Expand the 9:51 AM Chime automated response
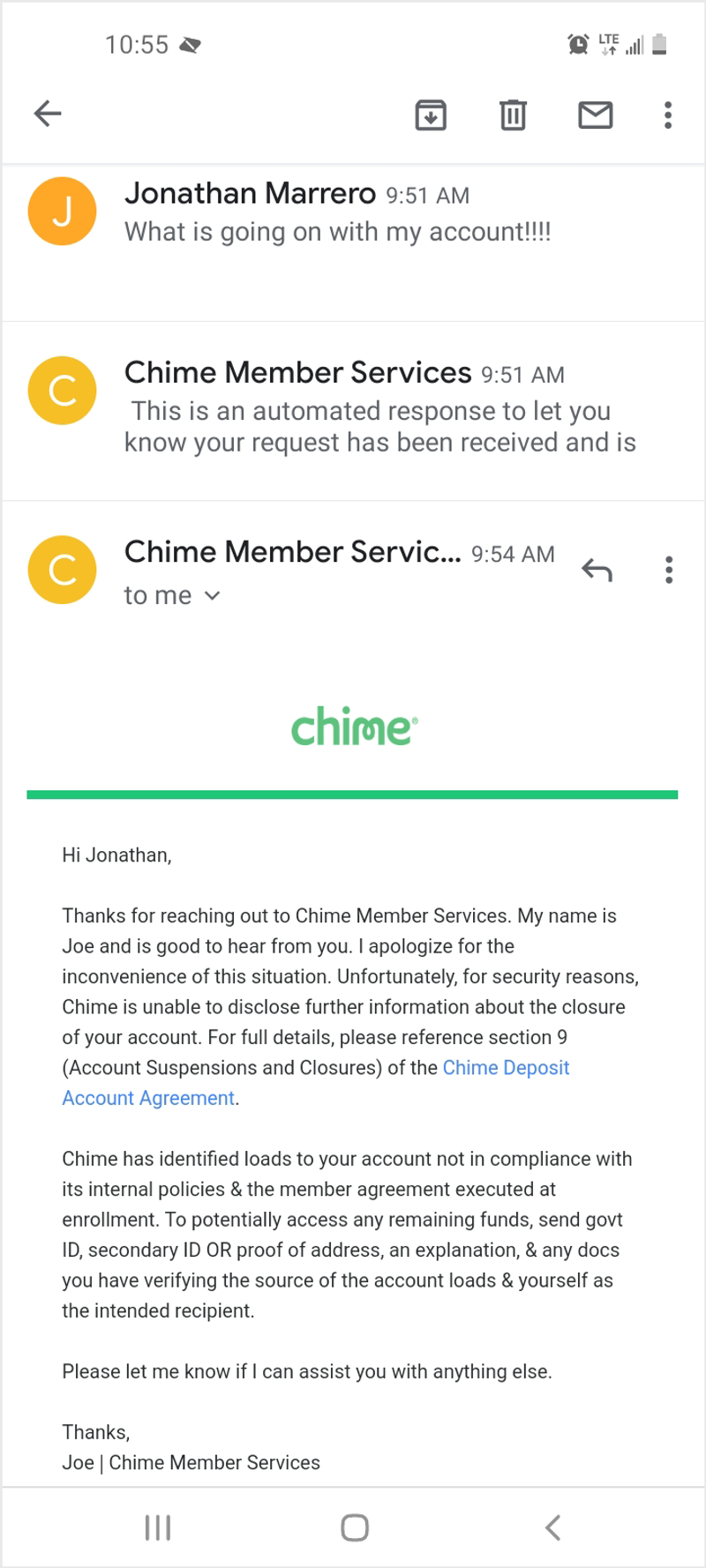Image resolution: width=706 pixels, height=1568 pixels. click(379, 408)
